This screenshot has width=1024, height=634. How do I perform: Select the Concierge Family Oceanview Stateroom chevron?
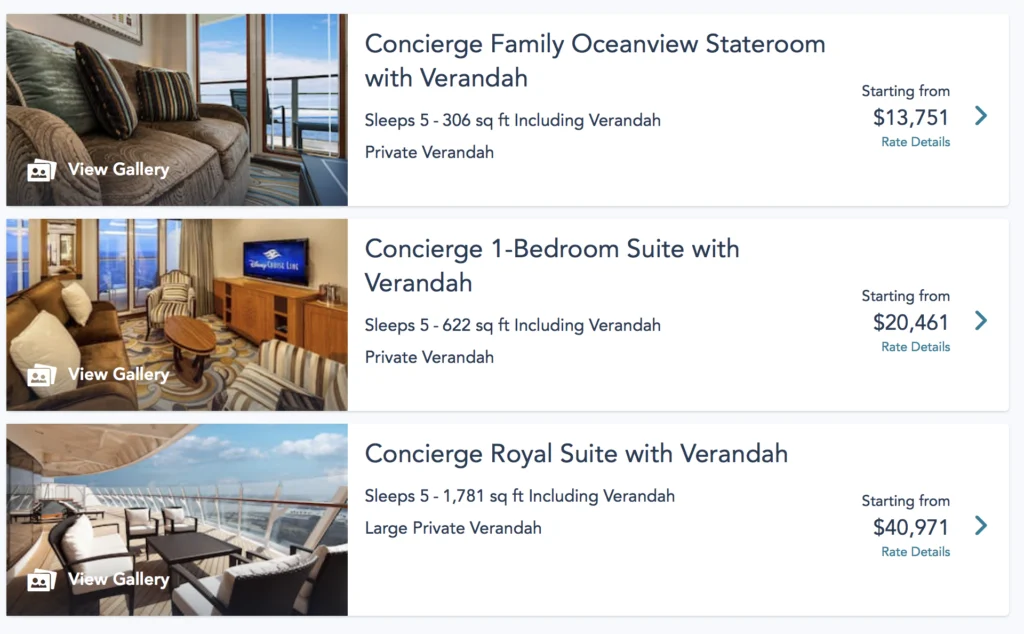[981, 116]
